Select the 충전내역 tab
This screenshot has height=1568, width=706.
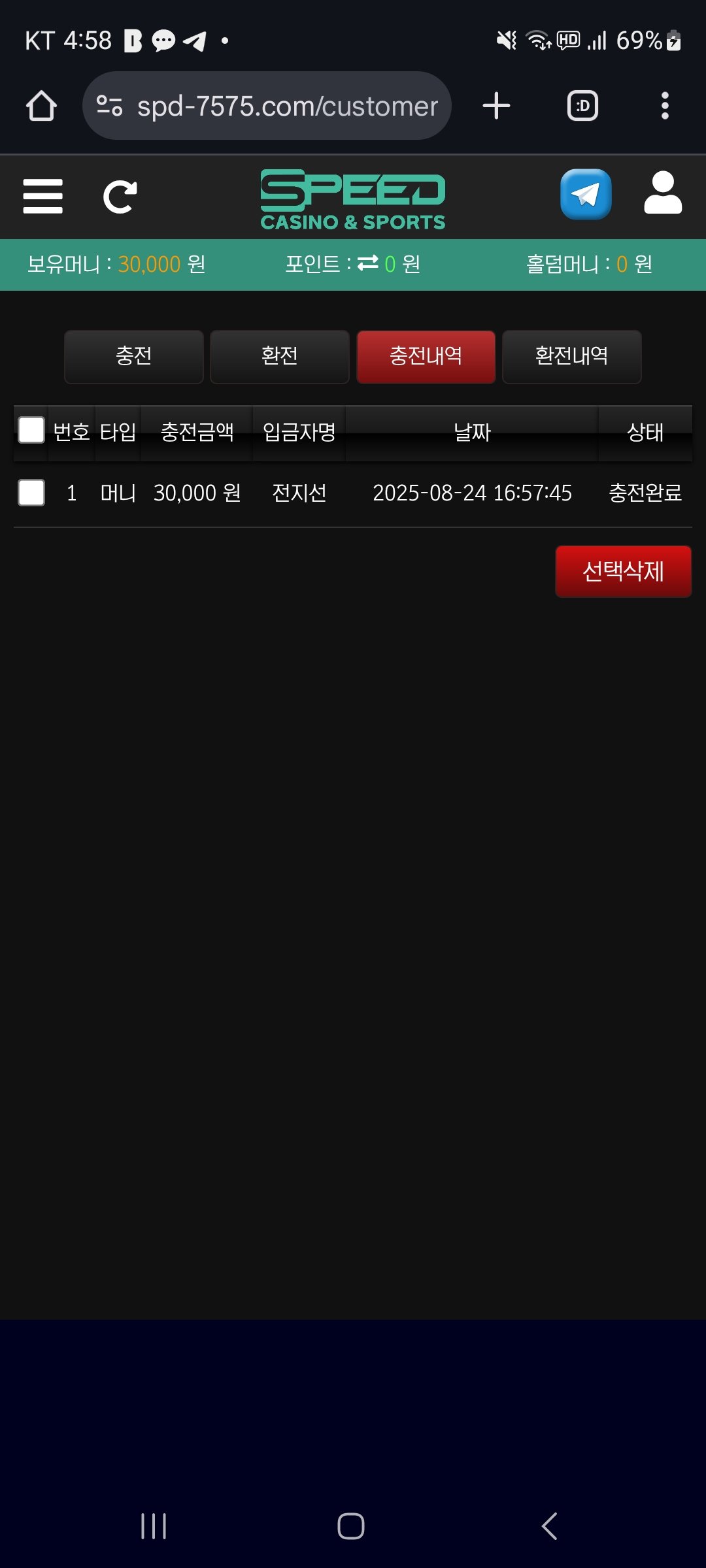pos(426,356)
